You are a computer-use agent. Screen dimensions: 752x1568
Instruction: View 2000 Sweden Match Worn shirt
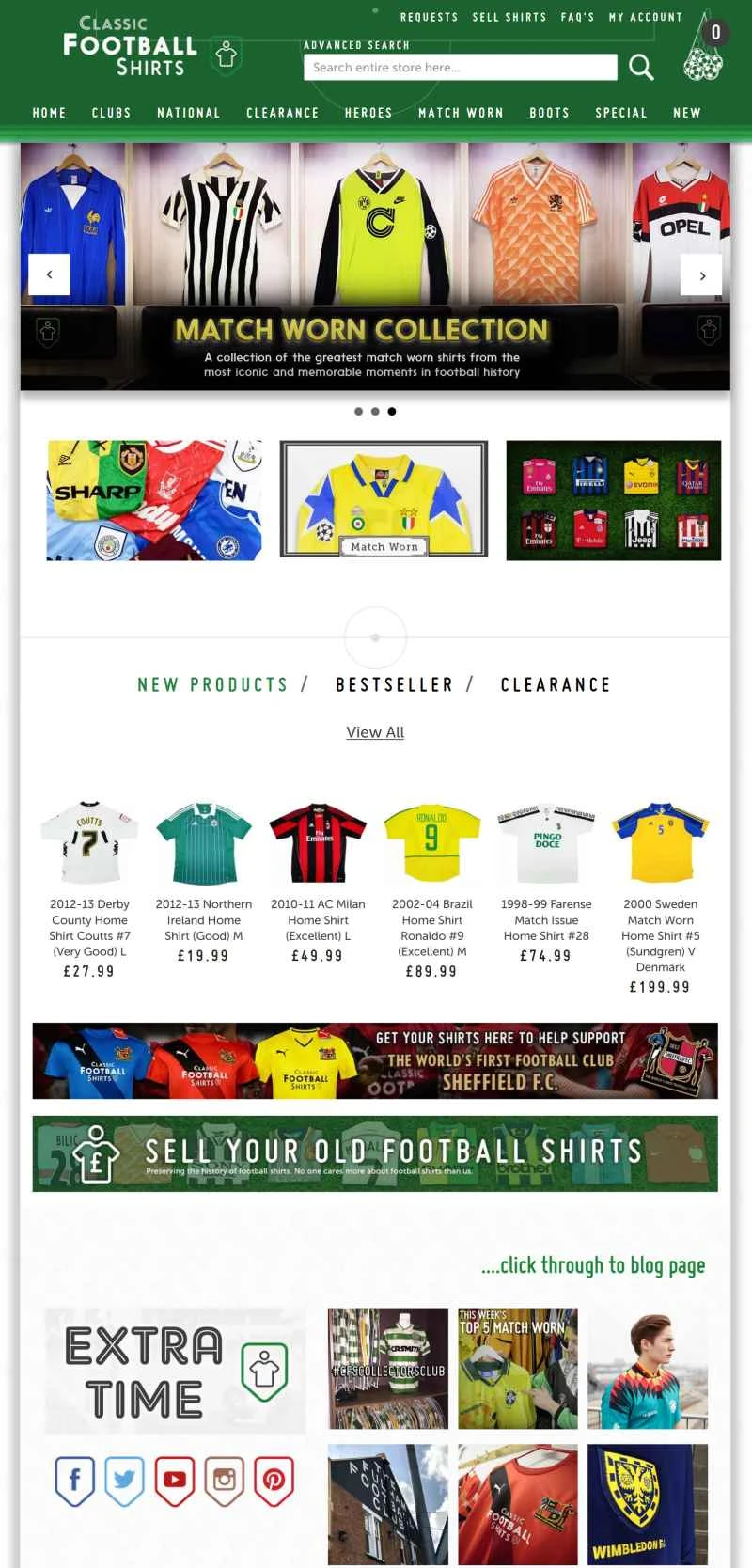660,935
